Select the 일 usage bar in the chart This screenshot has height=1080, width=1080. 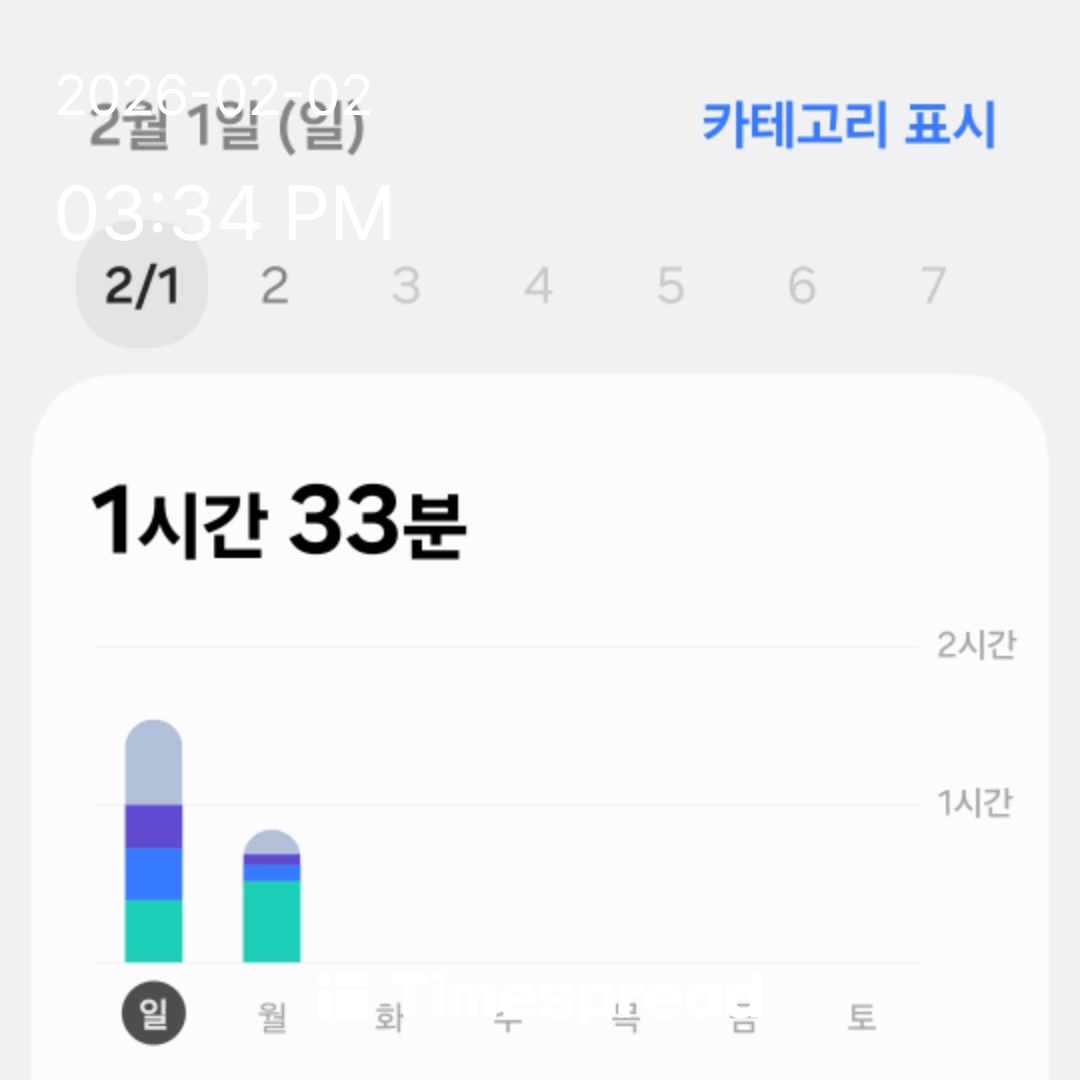pos(153,842)
